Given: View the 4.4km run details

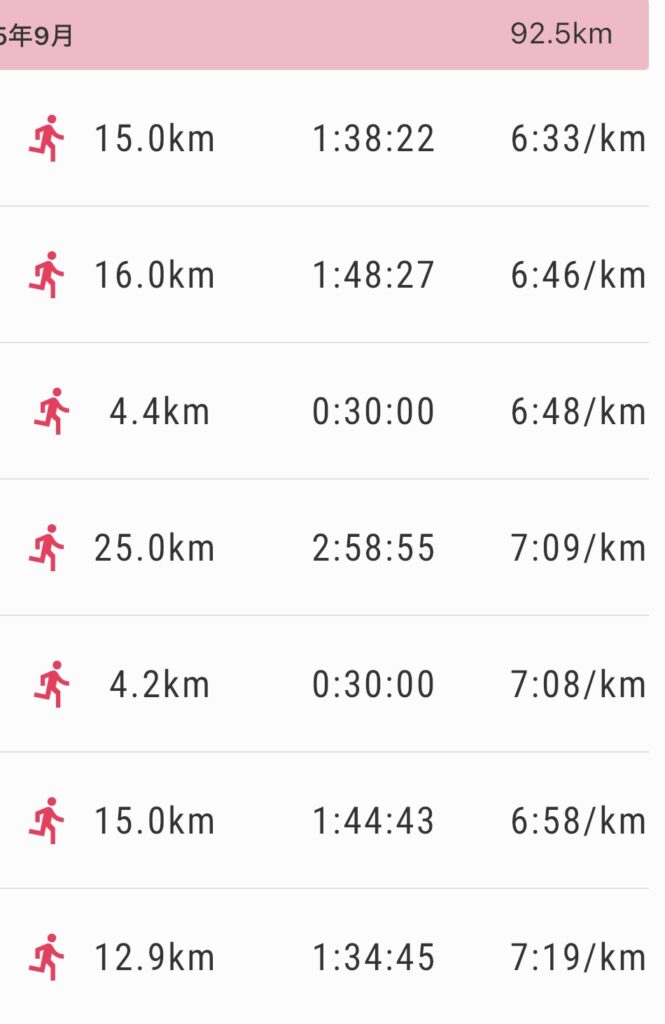Looking at the screenshot, I should pyautogui.click(x=330, y=411).
